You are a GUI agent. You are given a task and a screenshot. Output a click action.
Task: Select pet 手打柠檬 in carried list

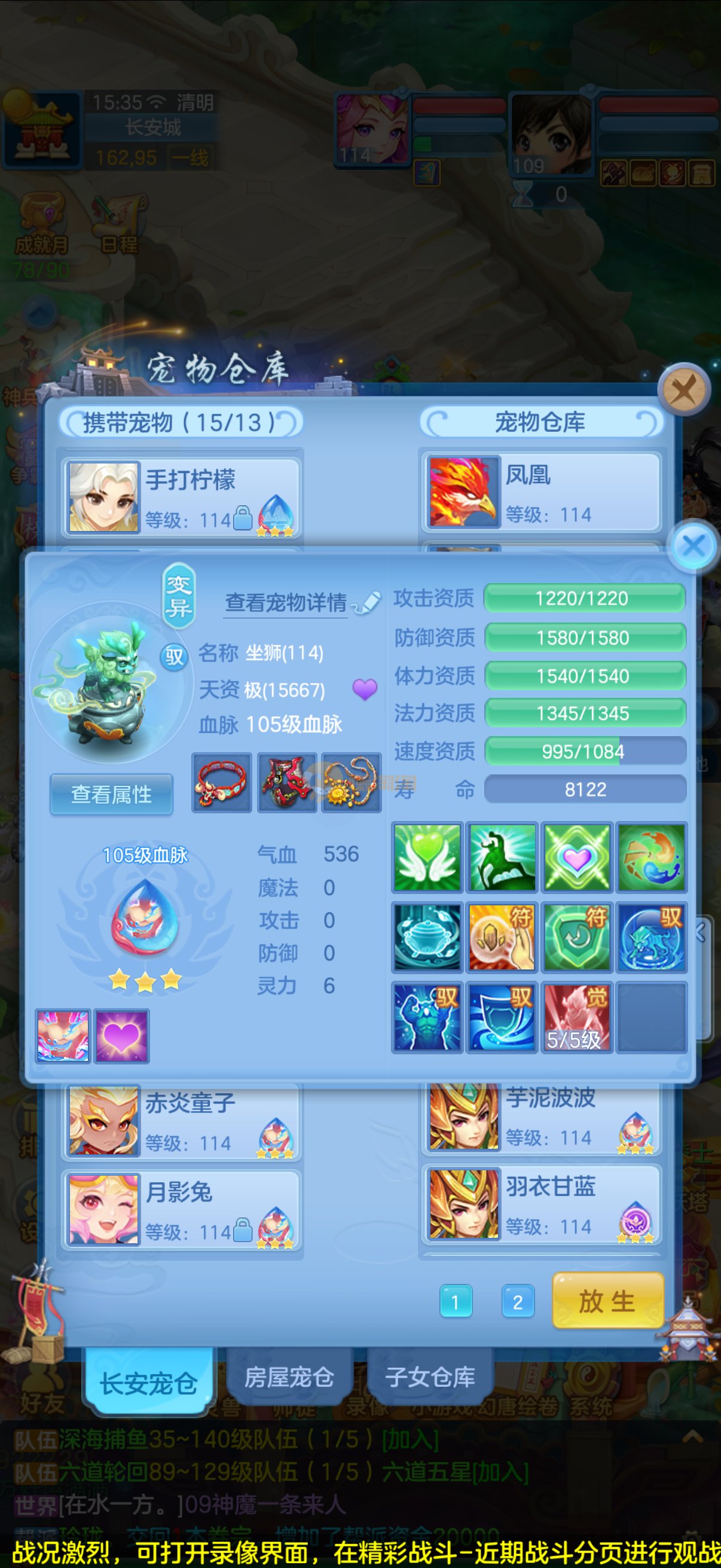(x=181, y=497)
